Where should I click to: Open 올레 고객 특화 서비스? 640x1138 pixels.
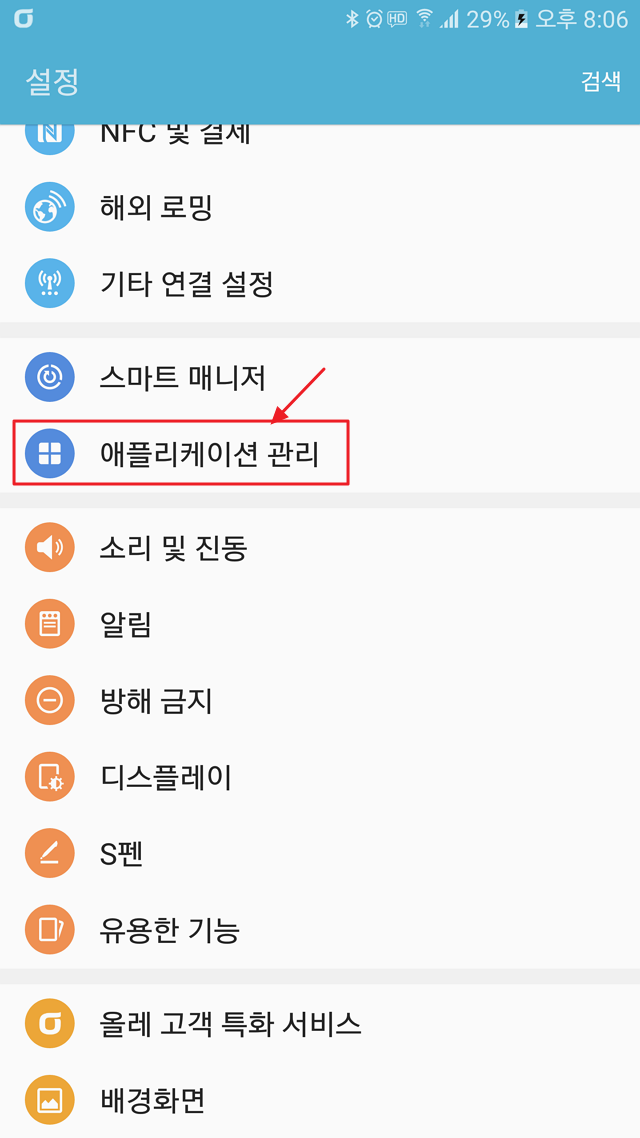click(x=230, y=1024)
